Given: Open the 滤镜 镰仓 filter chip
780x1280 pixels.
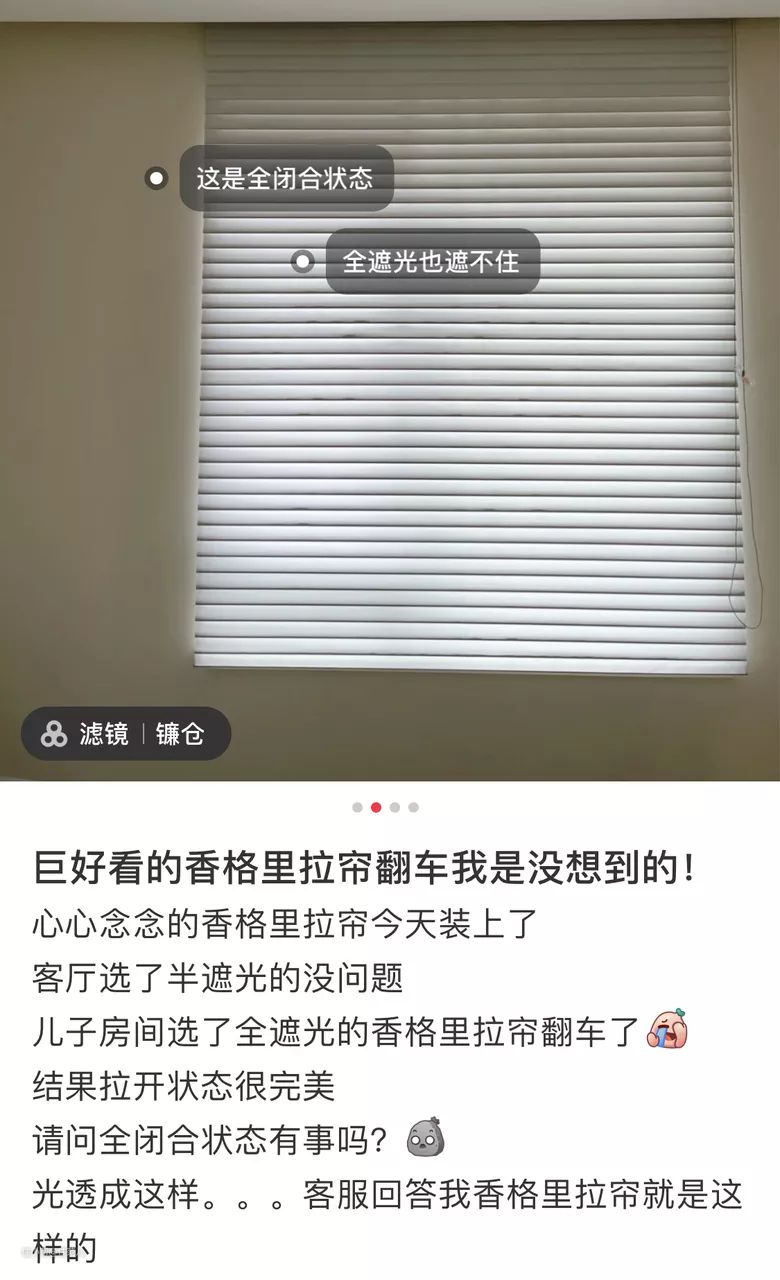Looking at the screenshot, I should [x=125, y=734].
